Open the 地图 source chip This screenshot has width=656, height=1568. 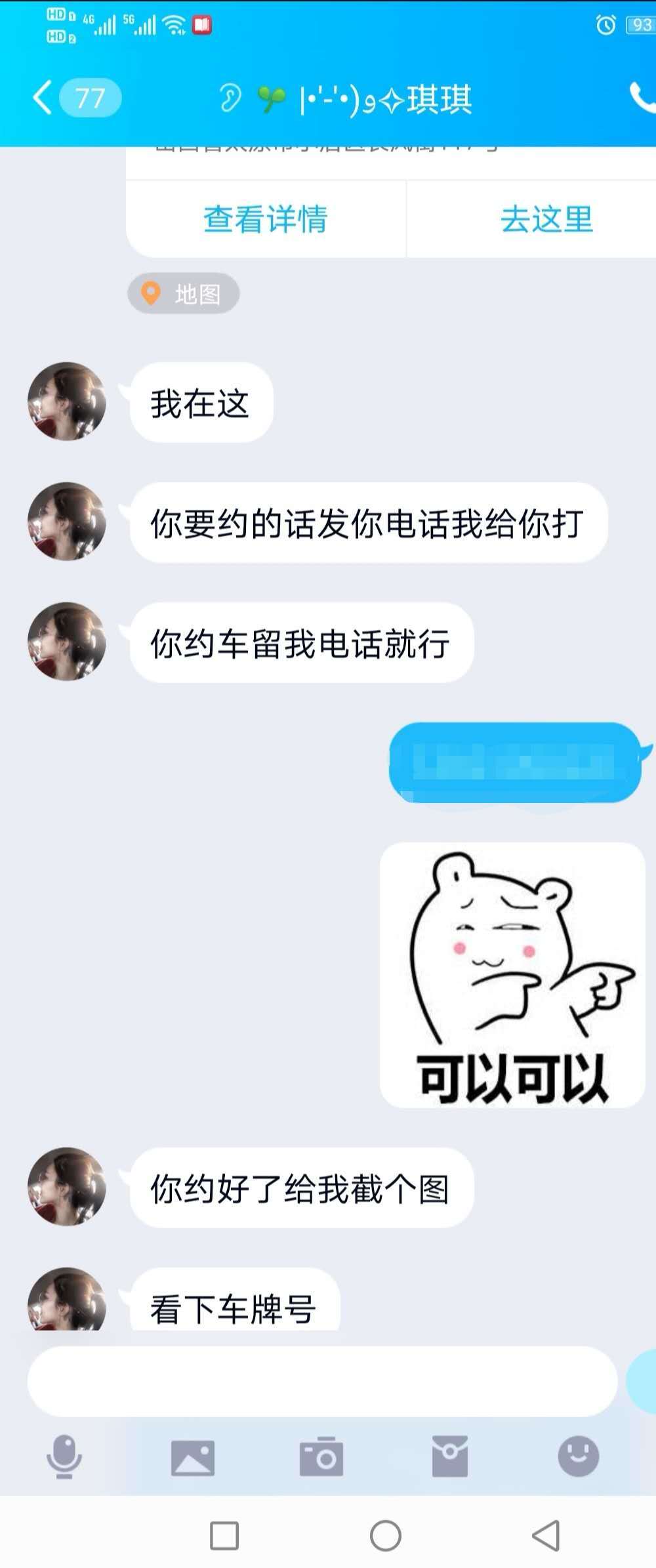point(184,294)
